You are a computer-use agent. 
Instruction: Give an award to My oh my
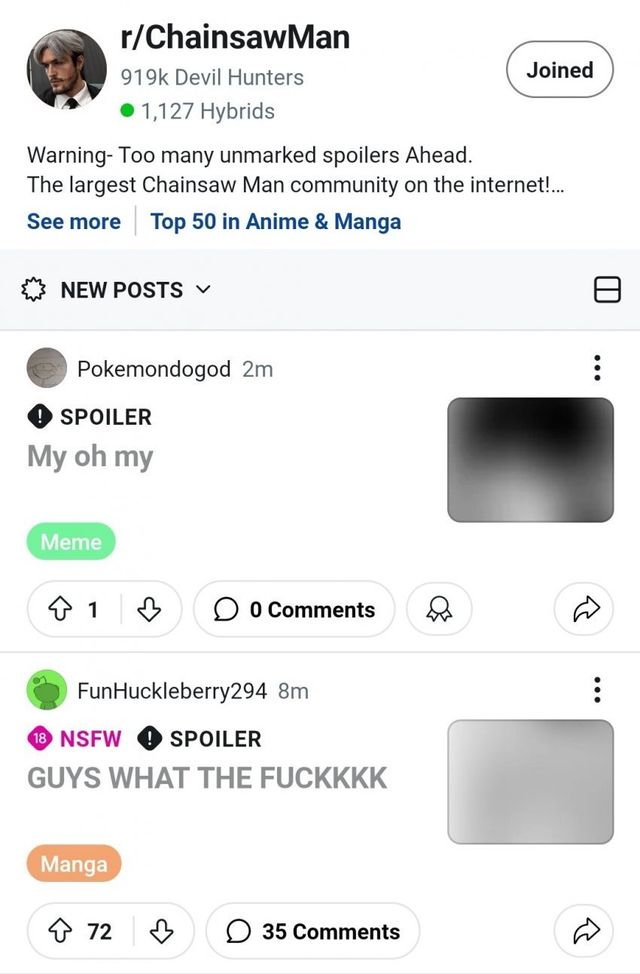[x=438, y=609]
